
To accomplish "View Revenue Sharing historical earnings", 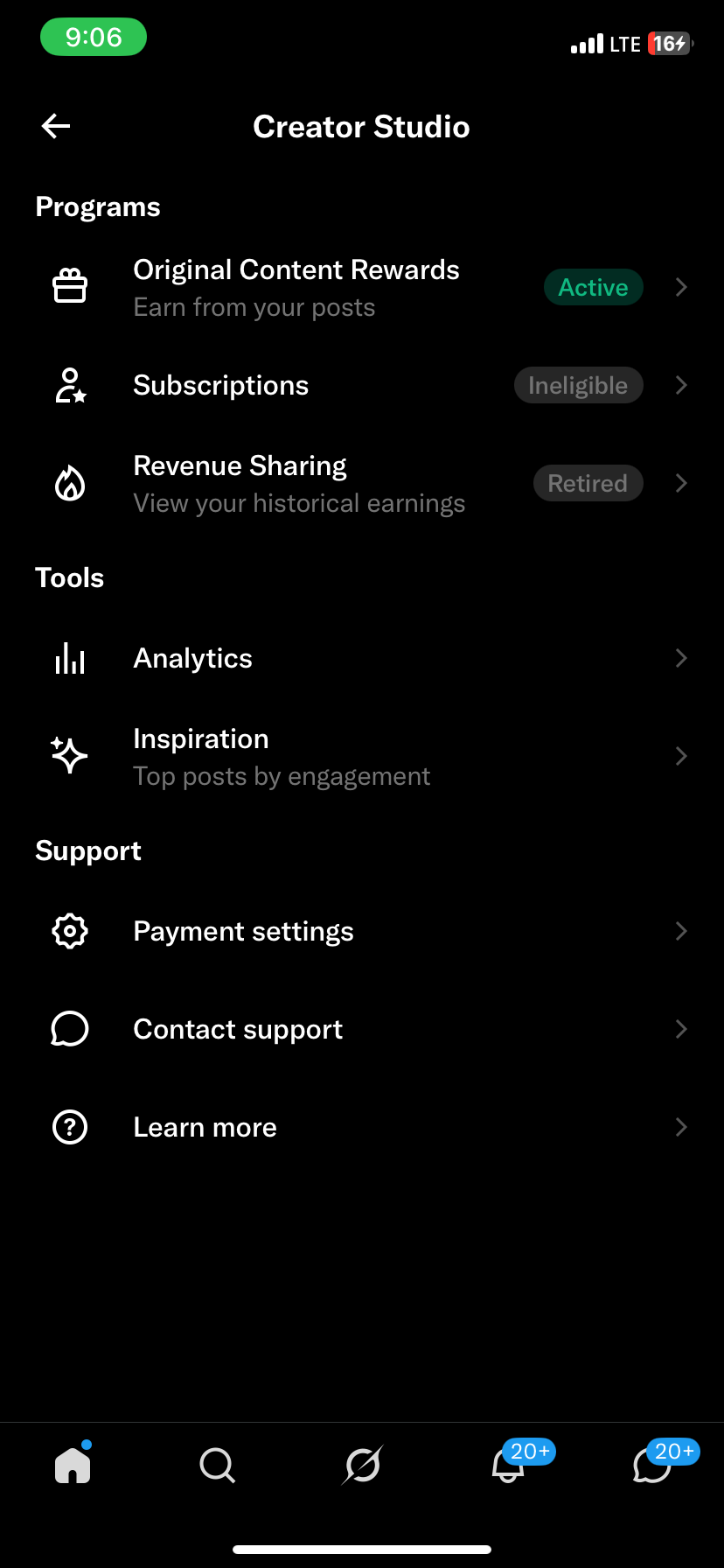I will [362, 483].
